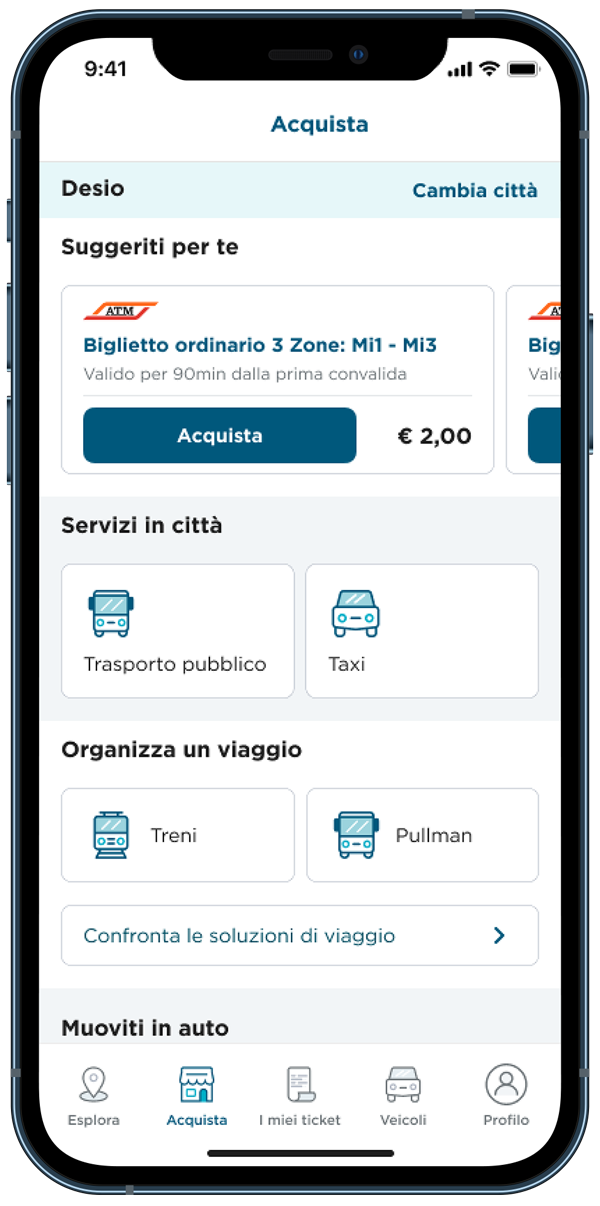
Task: Select Treni to plan a trip
Action: [178, 835]
